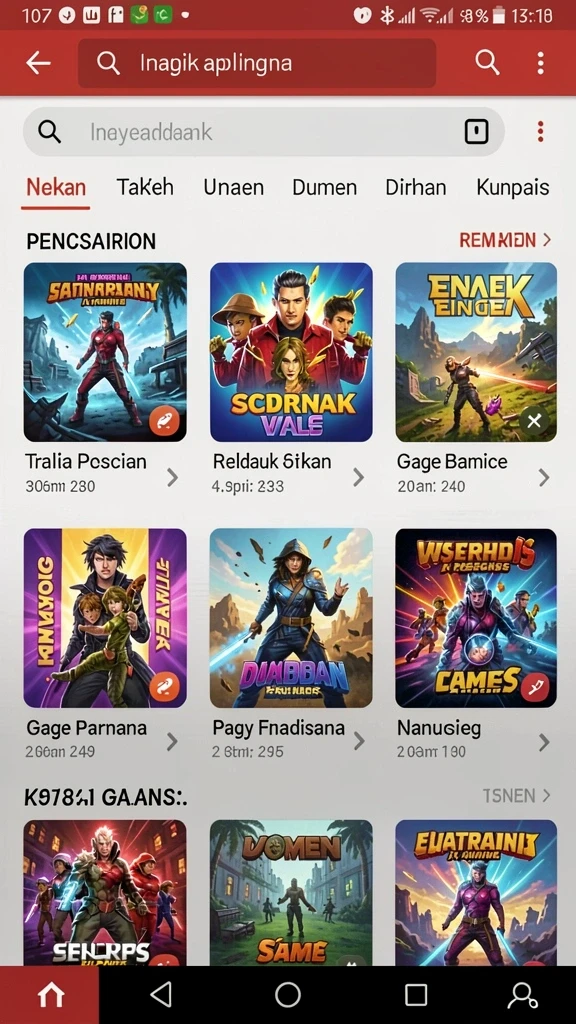Expand the chevron next to Nanusieg
The image size is (576, 1024).
[543, 742]
